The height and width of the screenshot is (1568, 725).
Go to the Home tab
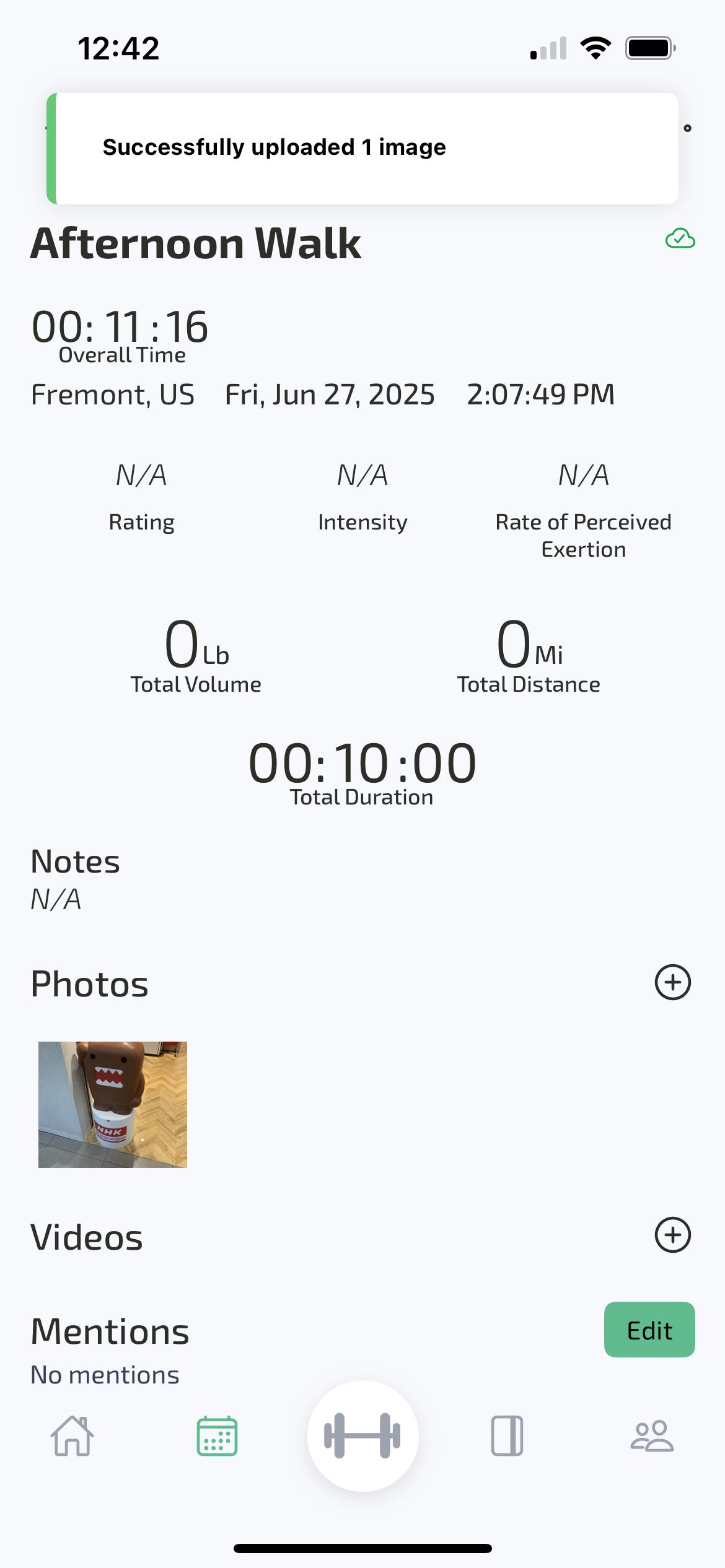point(72,1435)
